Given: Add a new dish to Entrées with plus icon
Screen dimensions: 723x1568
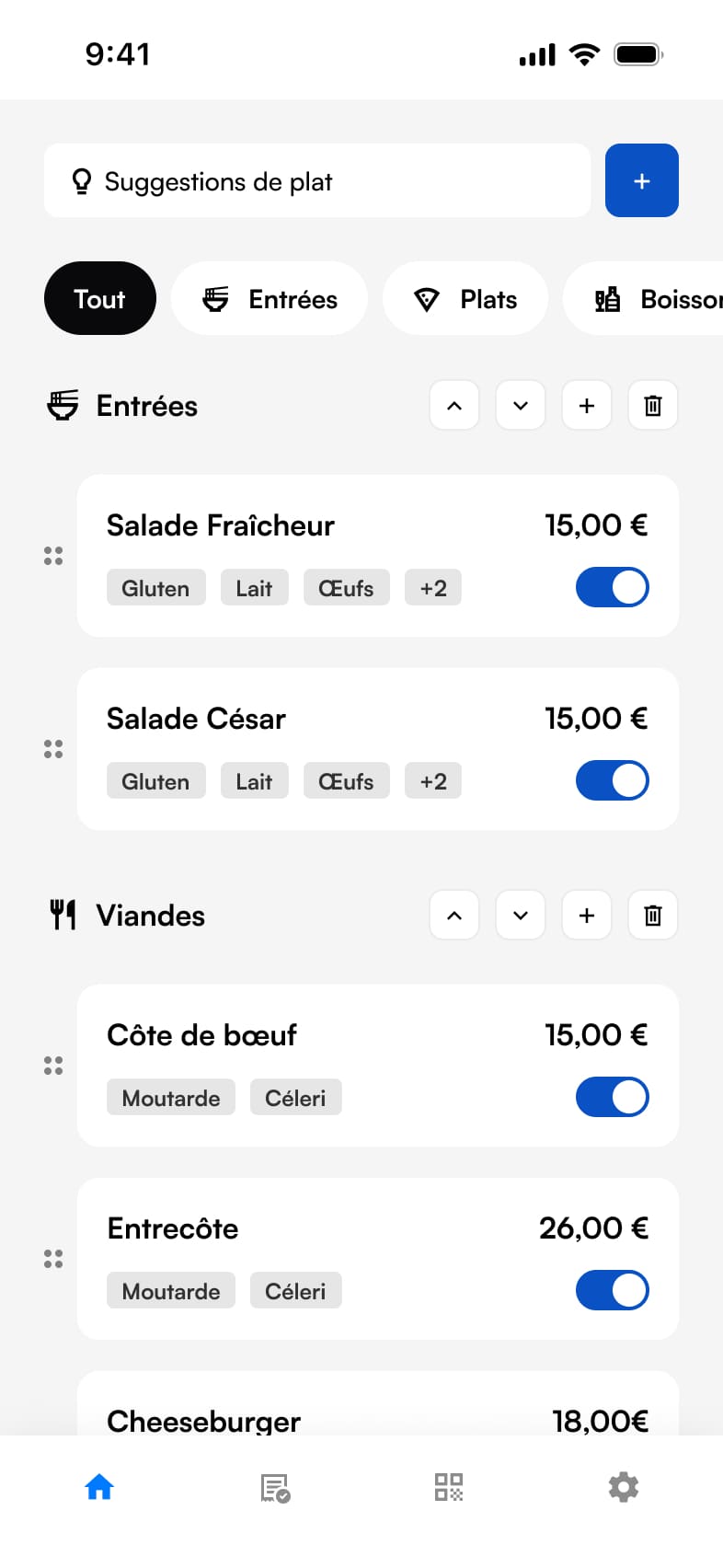Looking at the screenshot, I should (586, 405).
